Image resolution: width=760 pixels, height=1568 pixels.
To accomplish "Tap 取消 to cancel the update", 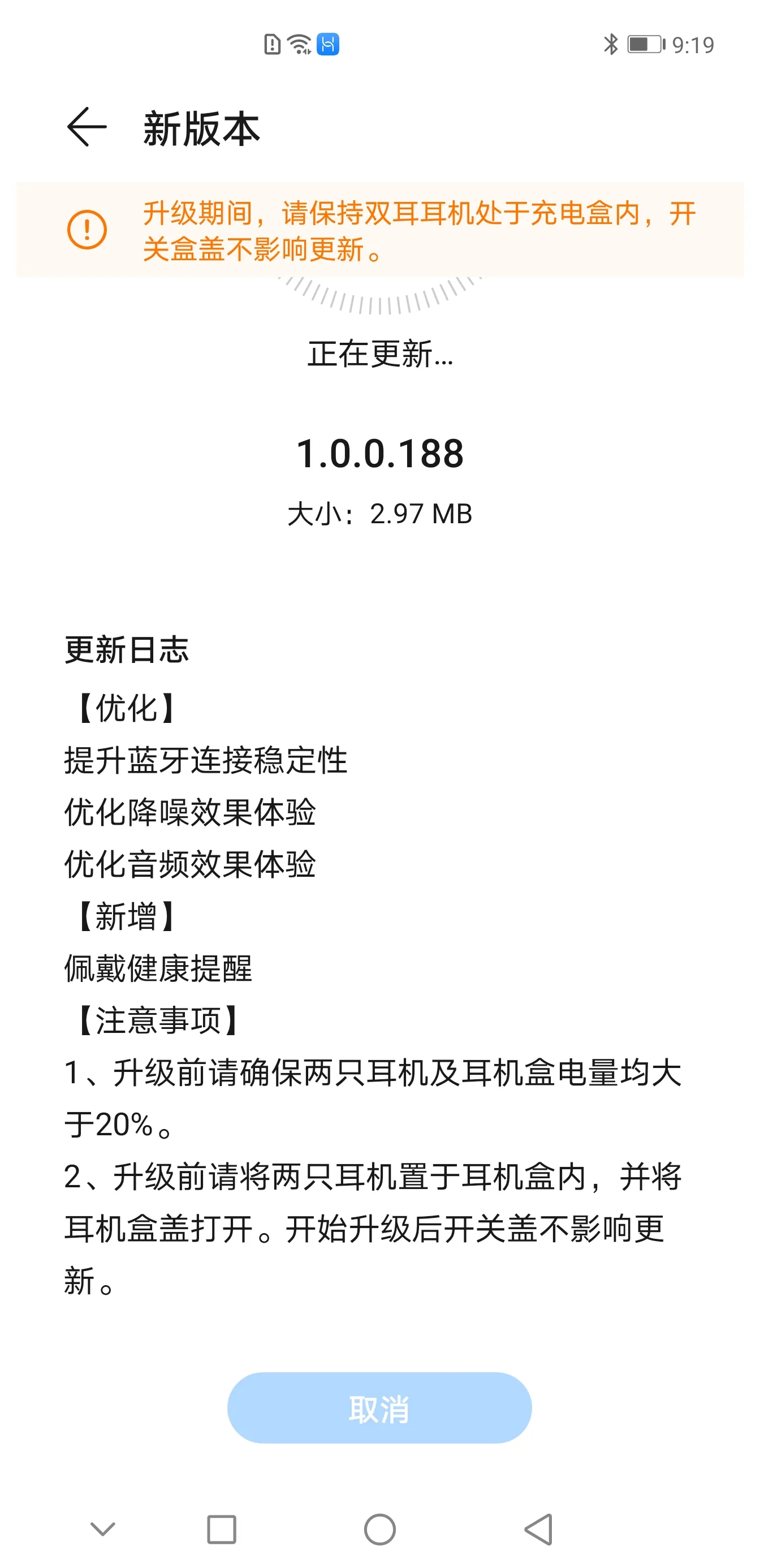I will click(x=379, y=1408).
